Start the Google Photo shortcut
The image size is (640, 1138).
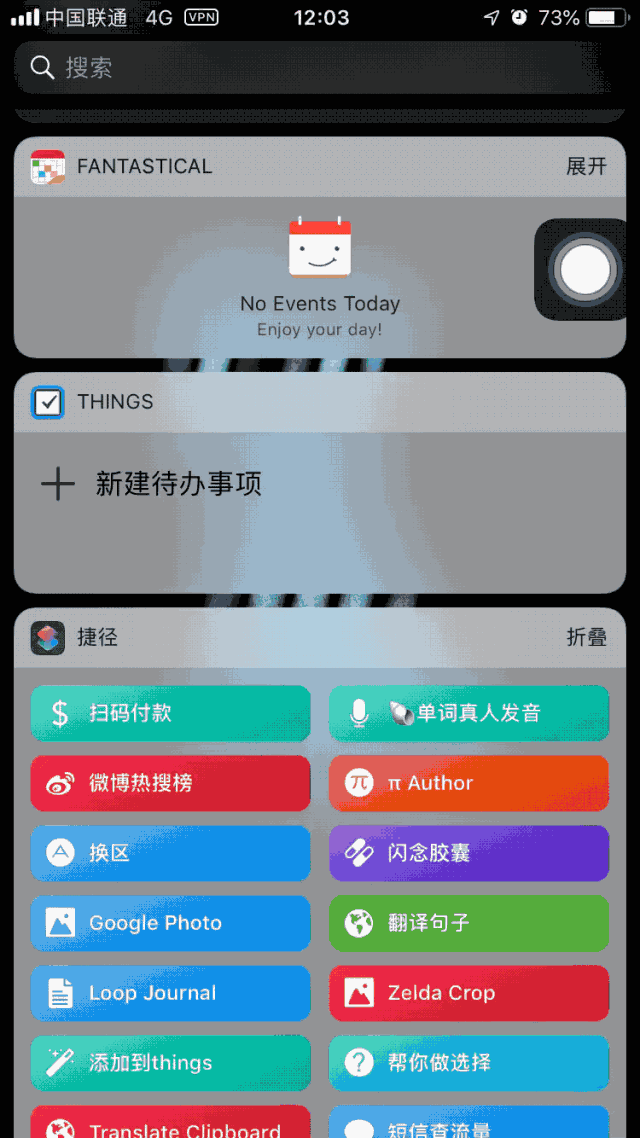point(170,923)
